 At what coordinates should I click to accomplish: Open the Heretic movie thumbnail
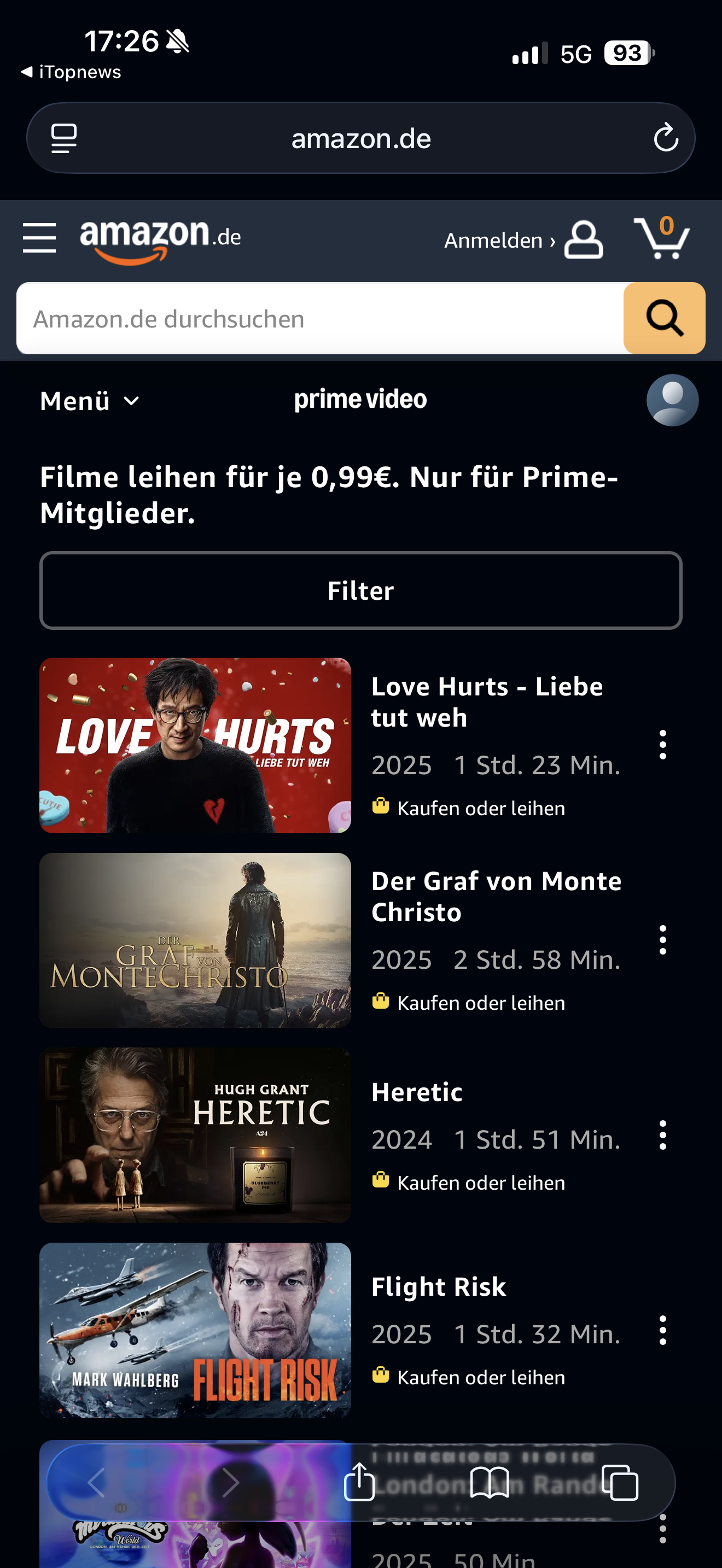click(195, 1135)
